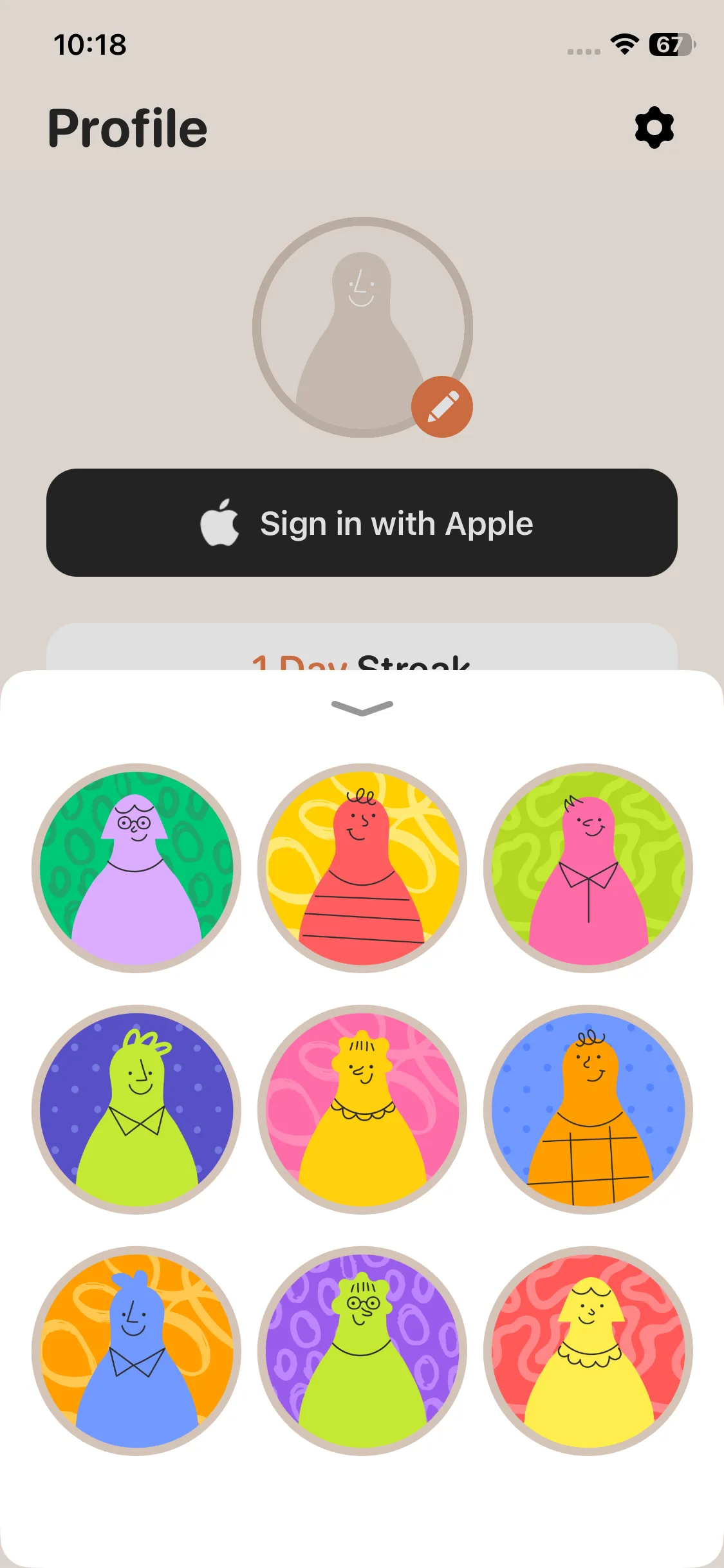This screenshot has height=1568, width=724.
Task: Select the lime avatar on dotted indigo background
Action: point(136,1109)
